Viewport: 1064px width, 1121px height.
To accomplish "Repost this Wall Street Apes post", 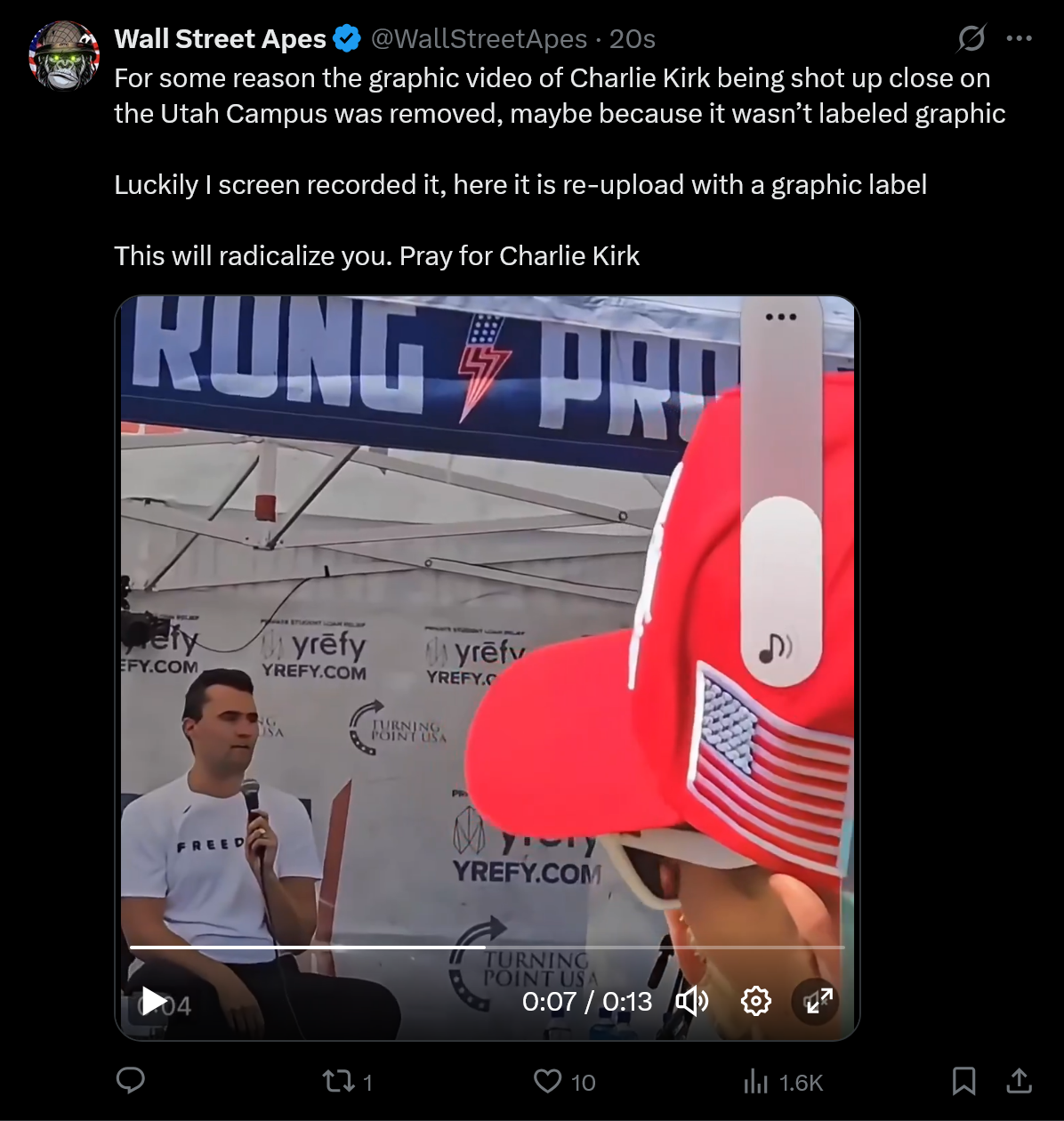I will (x=336, y=1081).
